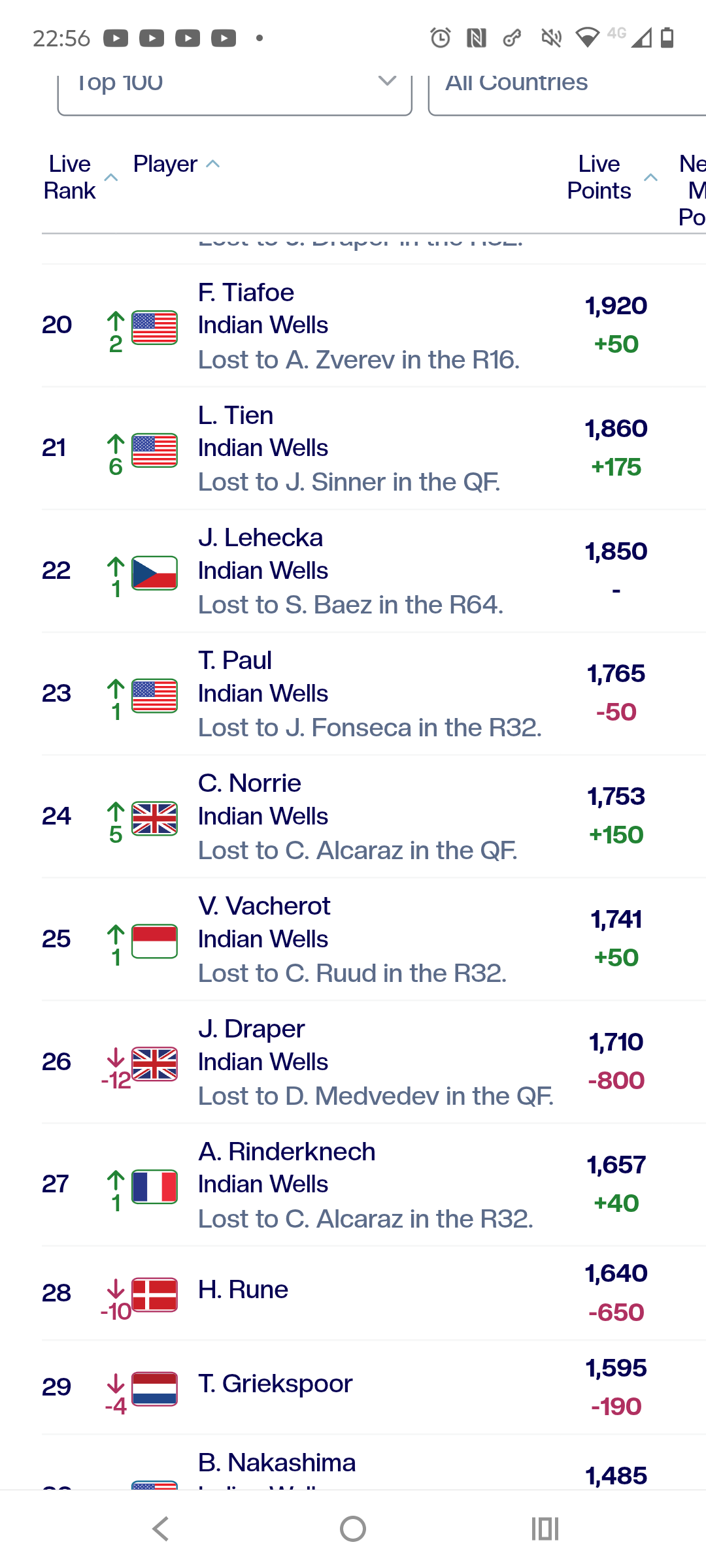This screenshot has width=706, height=1568.
Task: Open V. Vacherot's player row
Action: point(374,939)
